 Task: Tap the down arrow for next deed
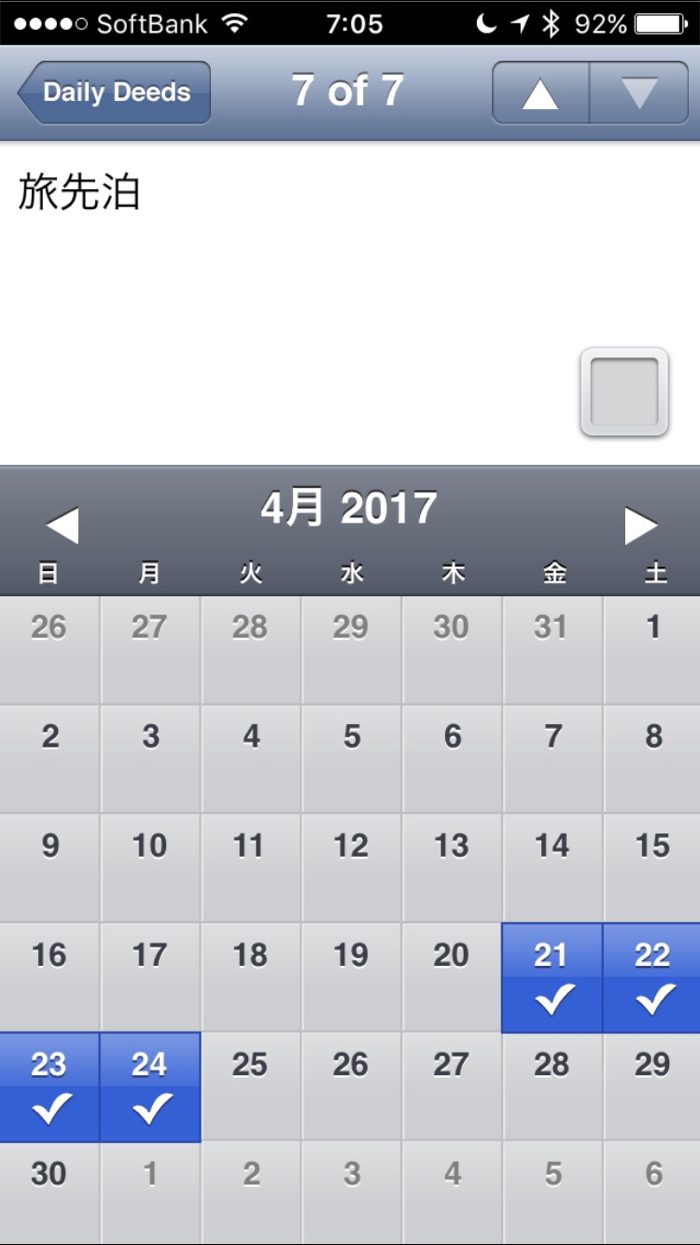[x=639, y=93]
